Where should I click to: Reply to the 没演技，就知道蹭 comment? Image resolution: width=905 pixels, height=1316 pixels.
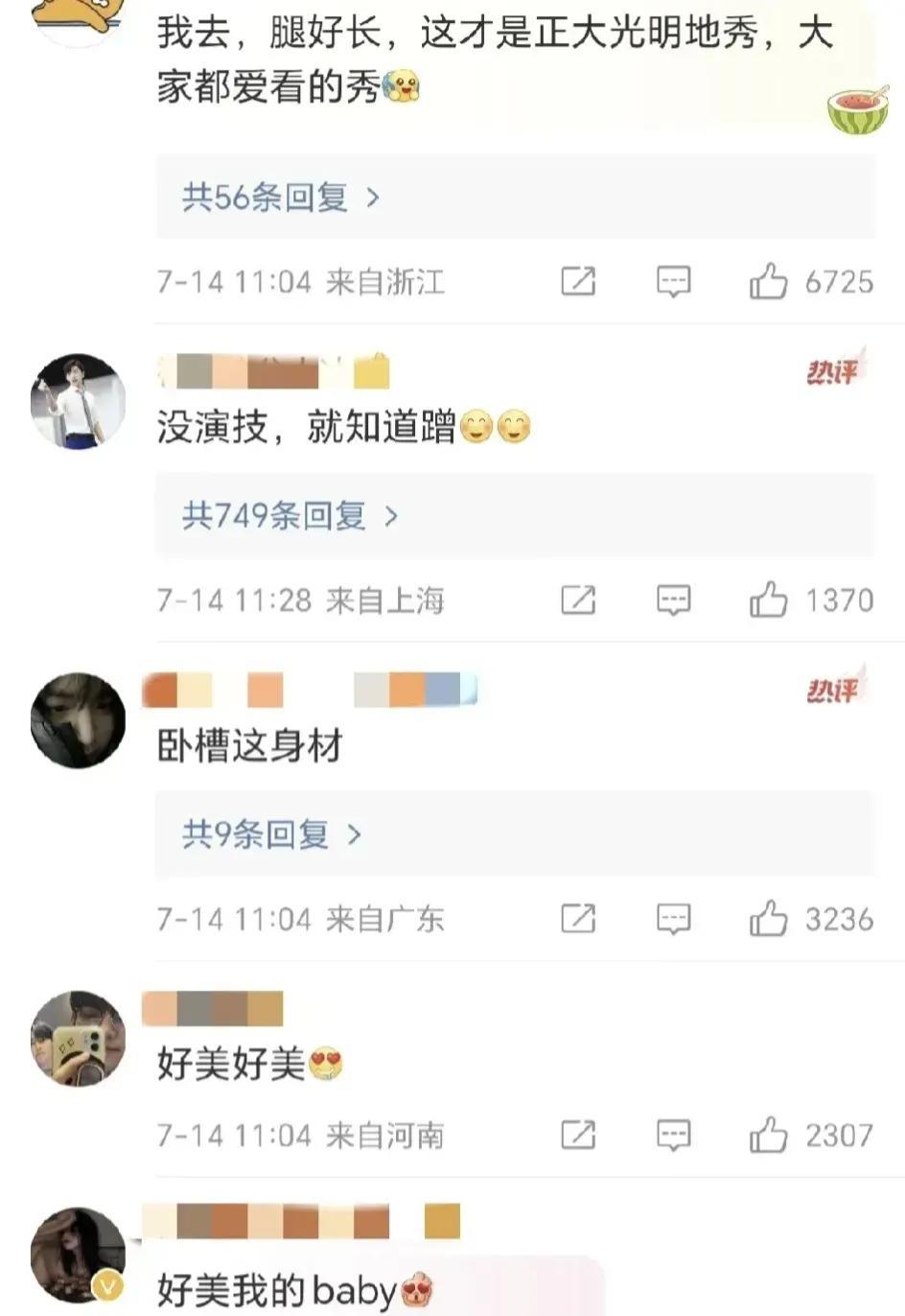tap(673, 600)
